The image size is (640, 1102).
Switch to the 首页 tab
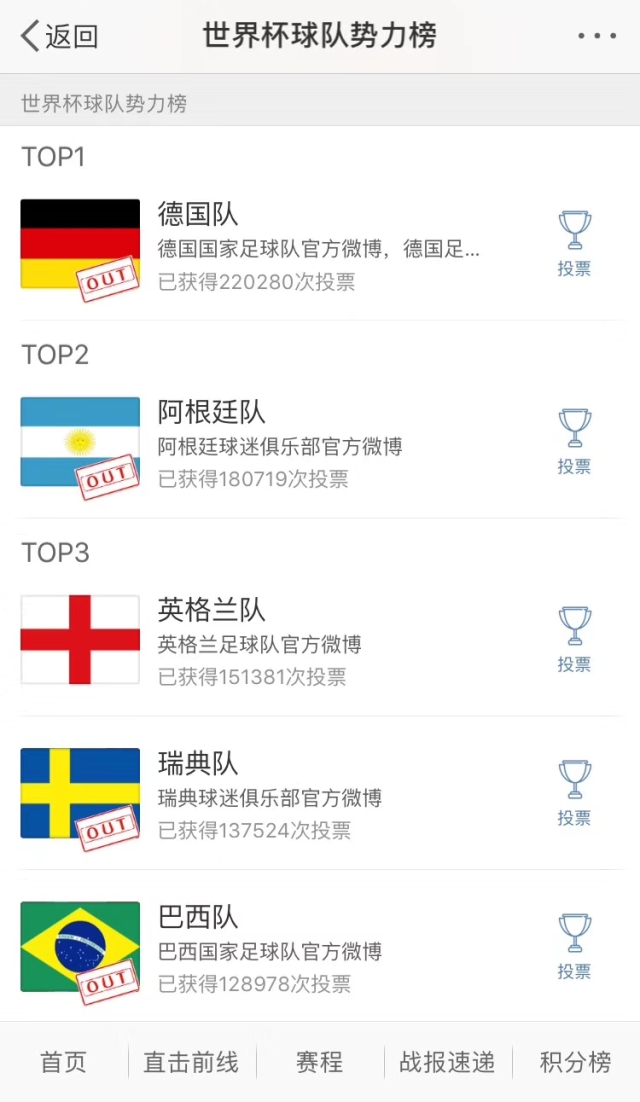click(x=63, y=1062)
